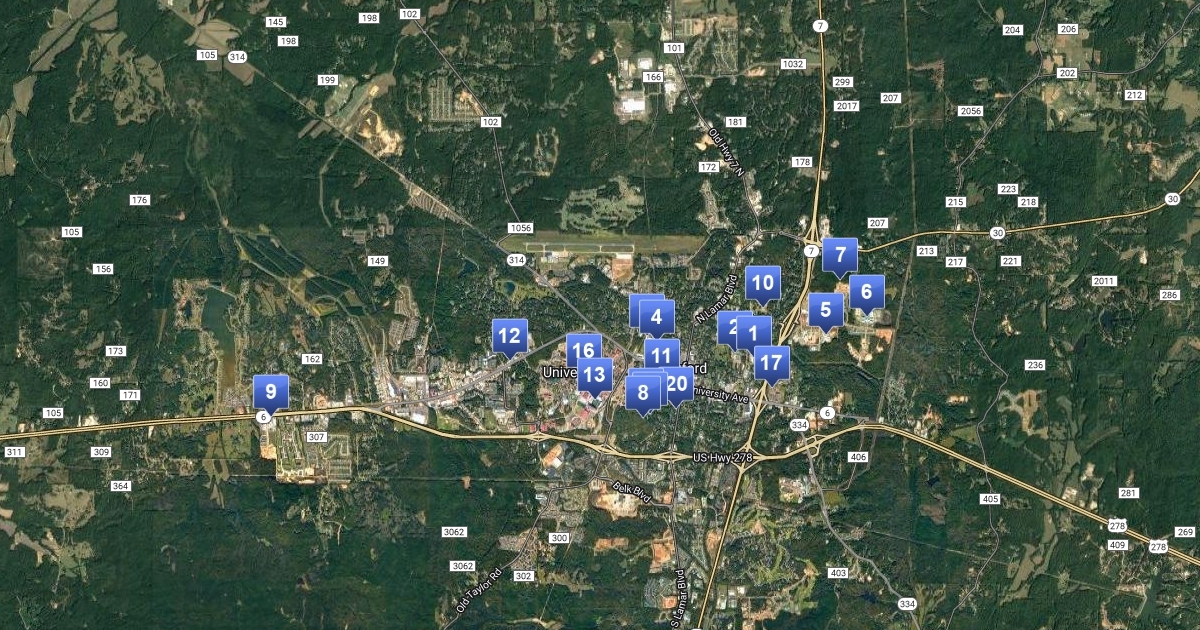1200x630 pixels.
Task: Open marker number 4
Action: pyautogui.click(x=656, y=318)
